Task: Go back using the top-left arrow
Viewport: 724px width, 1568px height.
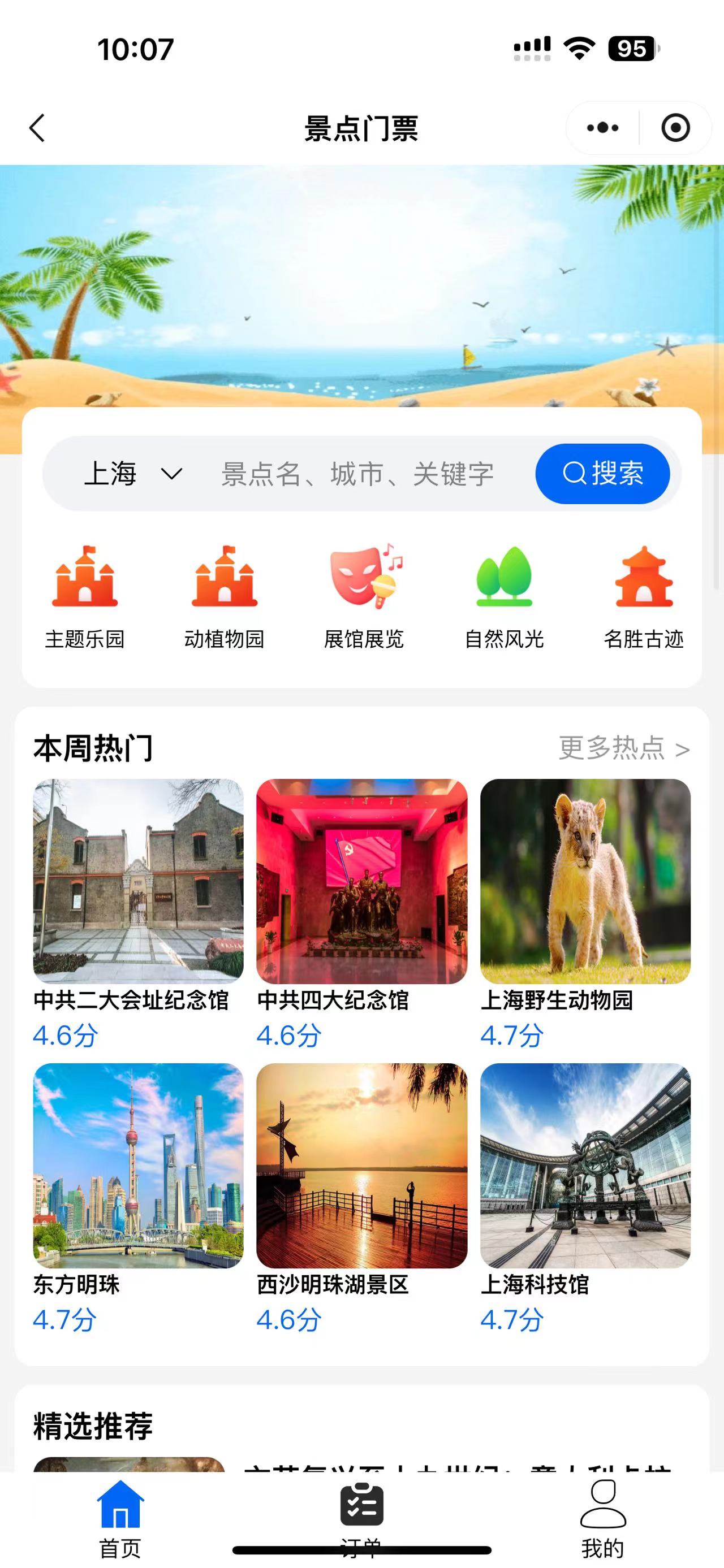Action: pyautogui.click(x=38, y=128)
